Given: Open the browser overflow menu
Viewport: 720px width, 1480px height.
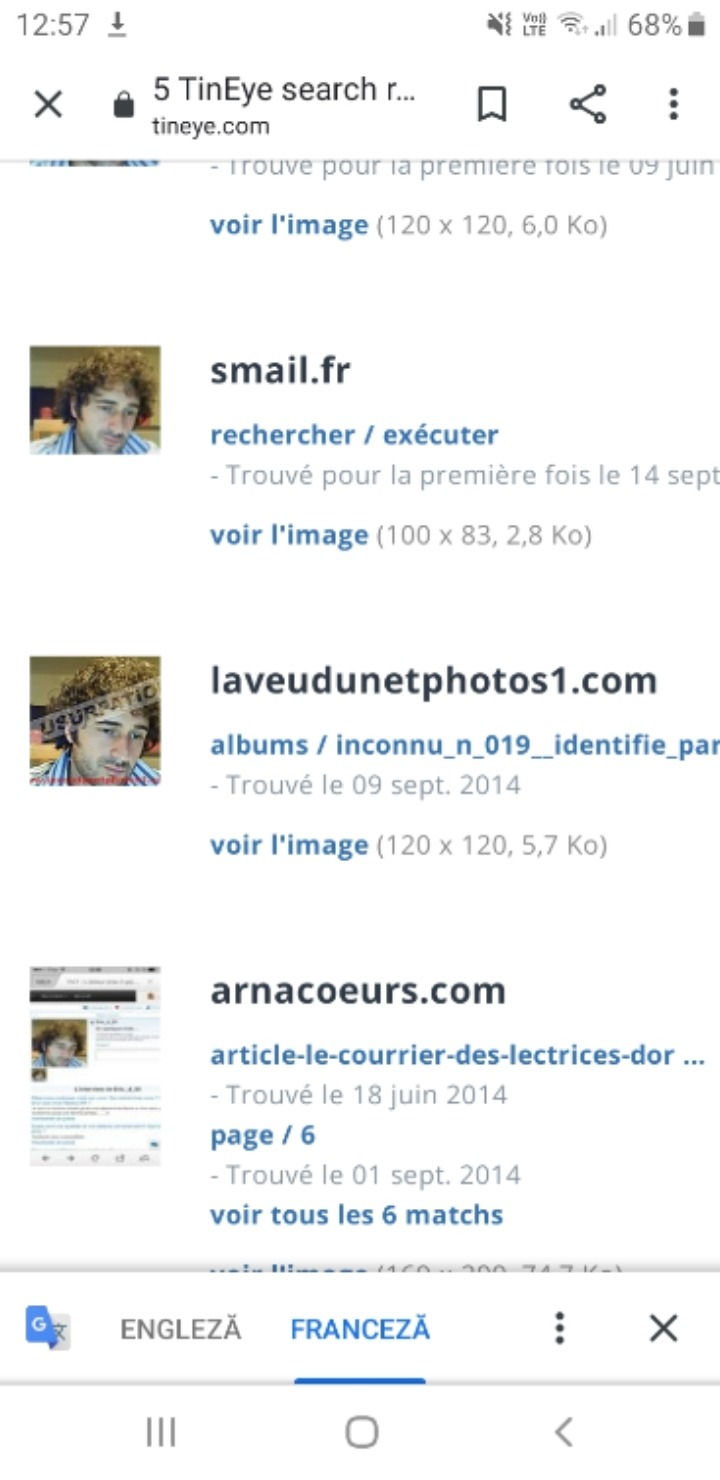Looking at the screenshot, I should [673, 104].
